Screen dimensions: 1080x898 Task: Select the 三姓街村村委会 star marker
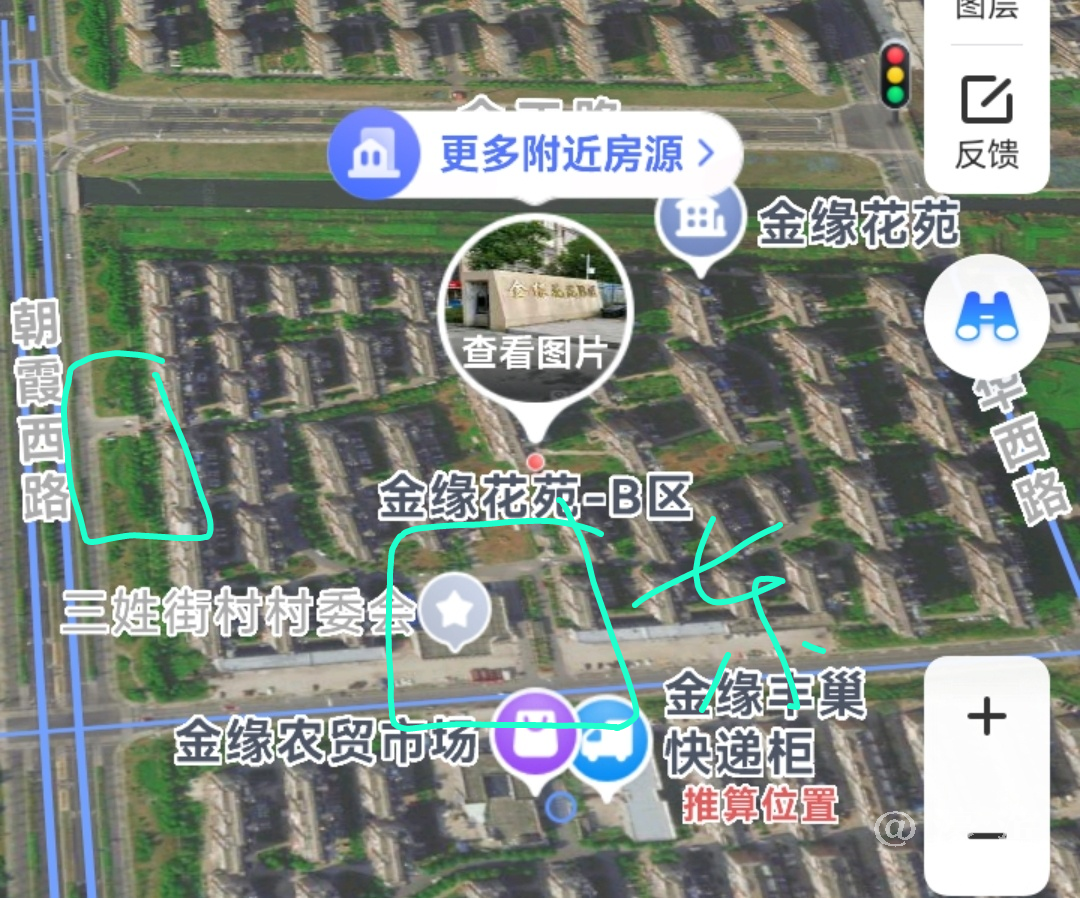point(455,611)
